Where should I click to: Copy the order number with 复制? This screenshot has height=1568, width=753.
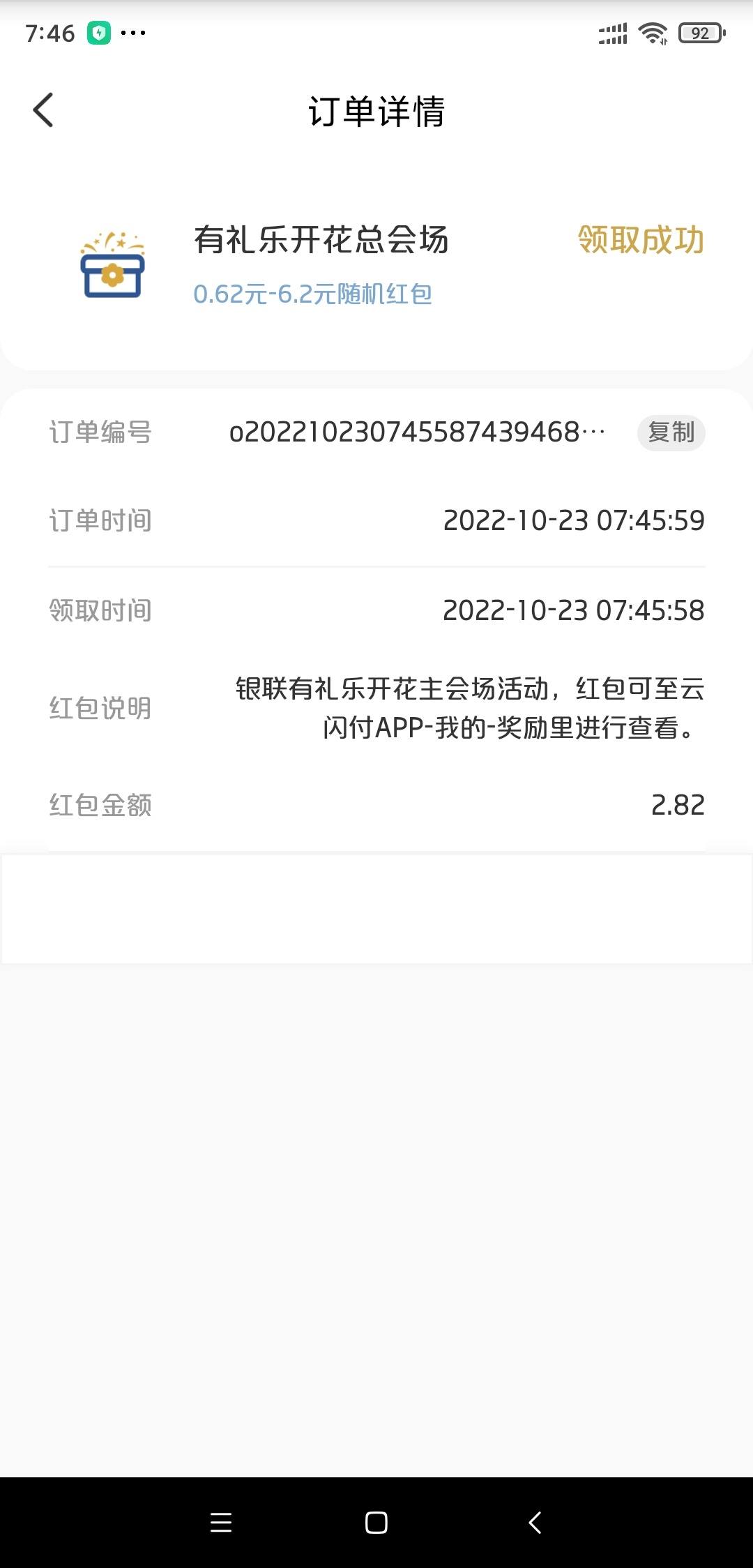pos(671,432)
